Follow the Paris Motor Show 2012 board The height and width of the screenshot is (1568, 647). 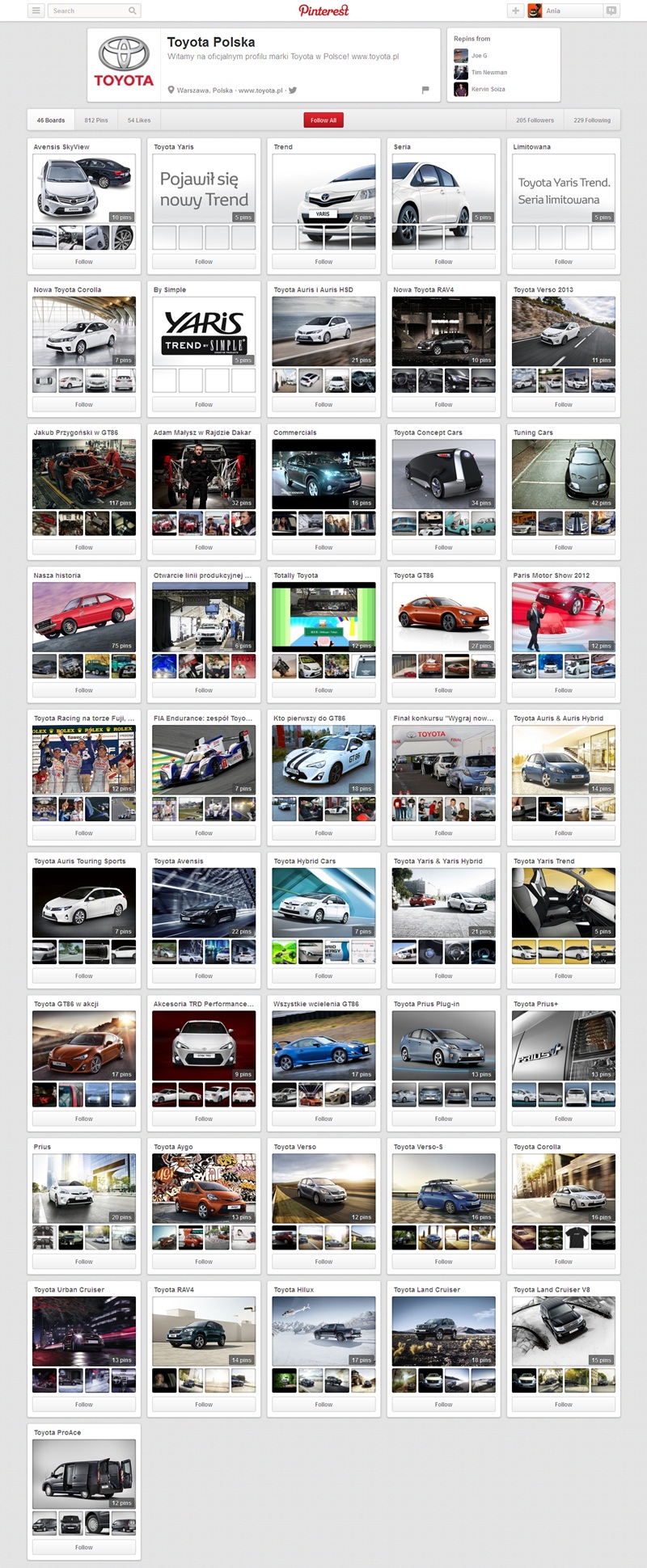point(564,690)
